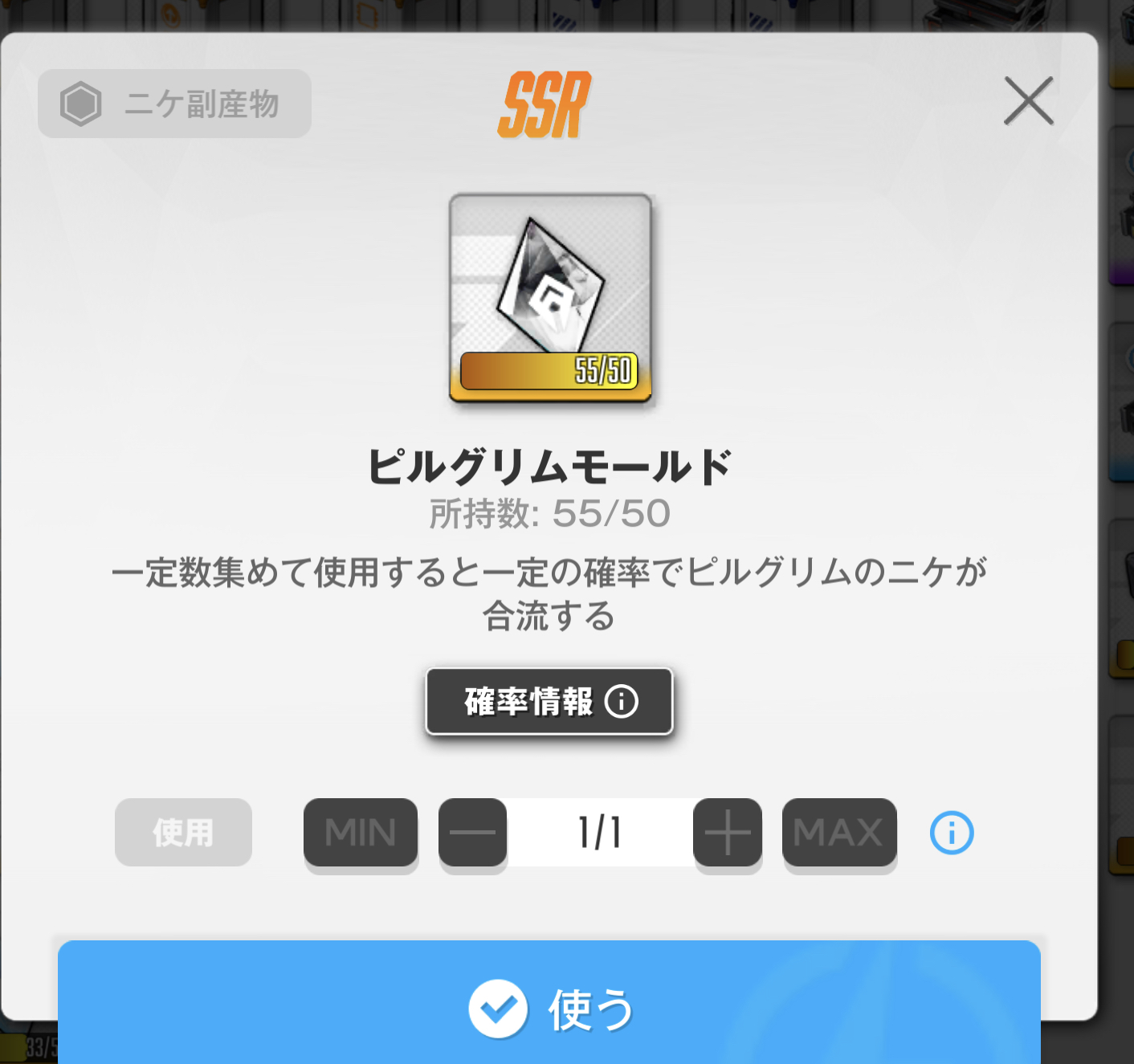This screenshot has width=1134, height=1064.
Task: Confirm with the 使う button
Action: coord(549,1008)
